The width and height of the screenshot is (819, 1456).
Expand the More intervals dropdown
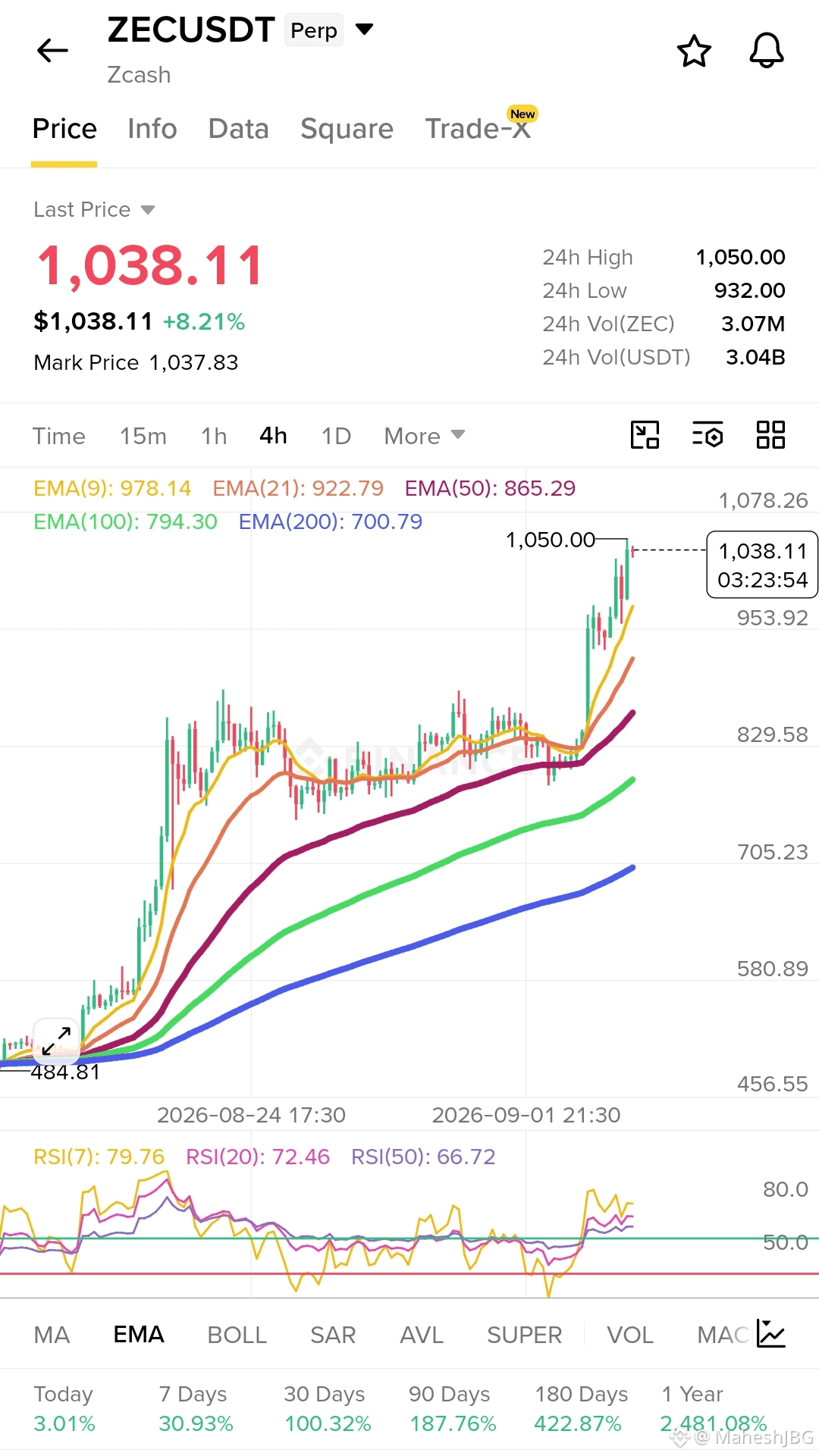coord(425,436)
